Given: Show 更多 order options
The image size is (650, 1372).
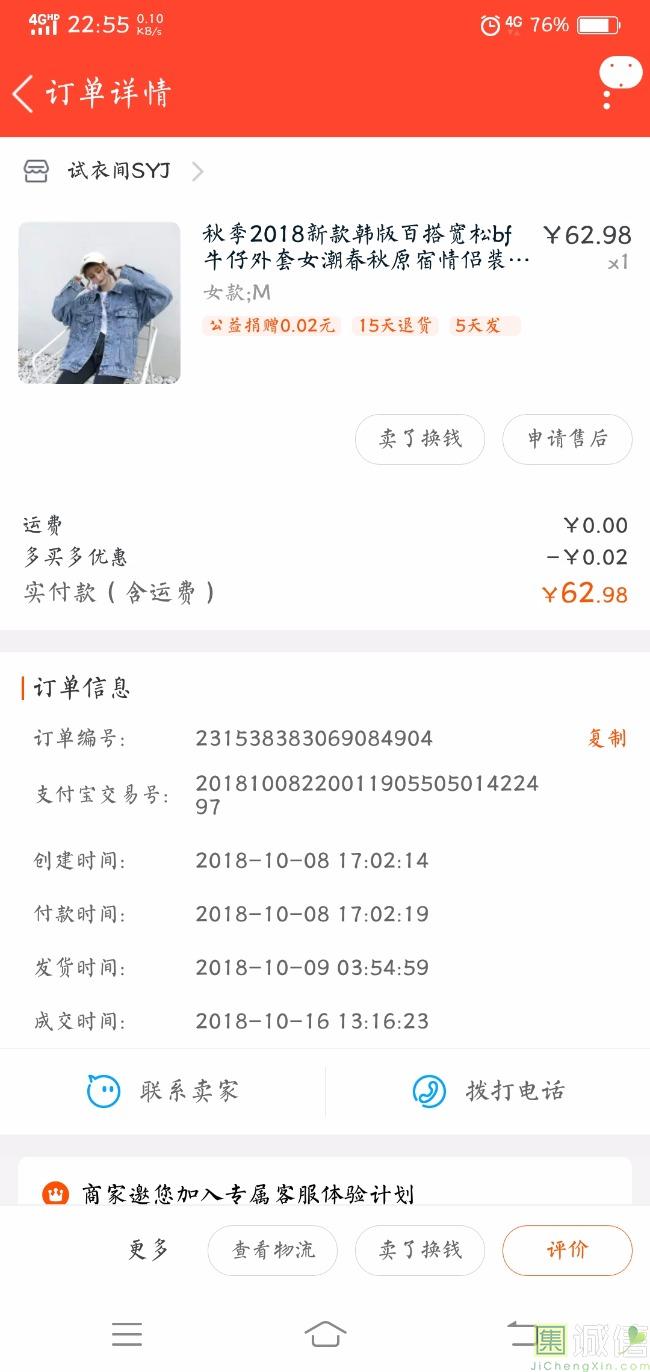Looking at the screenshot, I should point(149,1250).
